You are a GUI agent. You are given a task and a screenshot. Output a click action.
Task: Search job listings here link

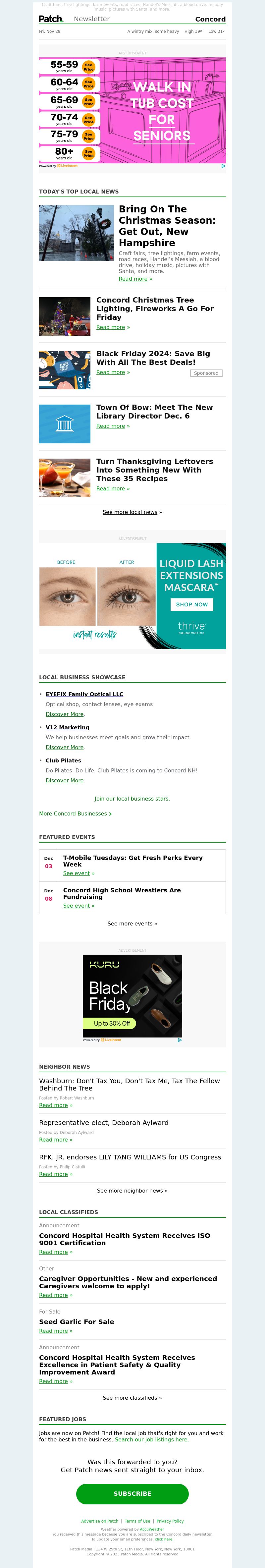pos(152,1439)
